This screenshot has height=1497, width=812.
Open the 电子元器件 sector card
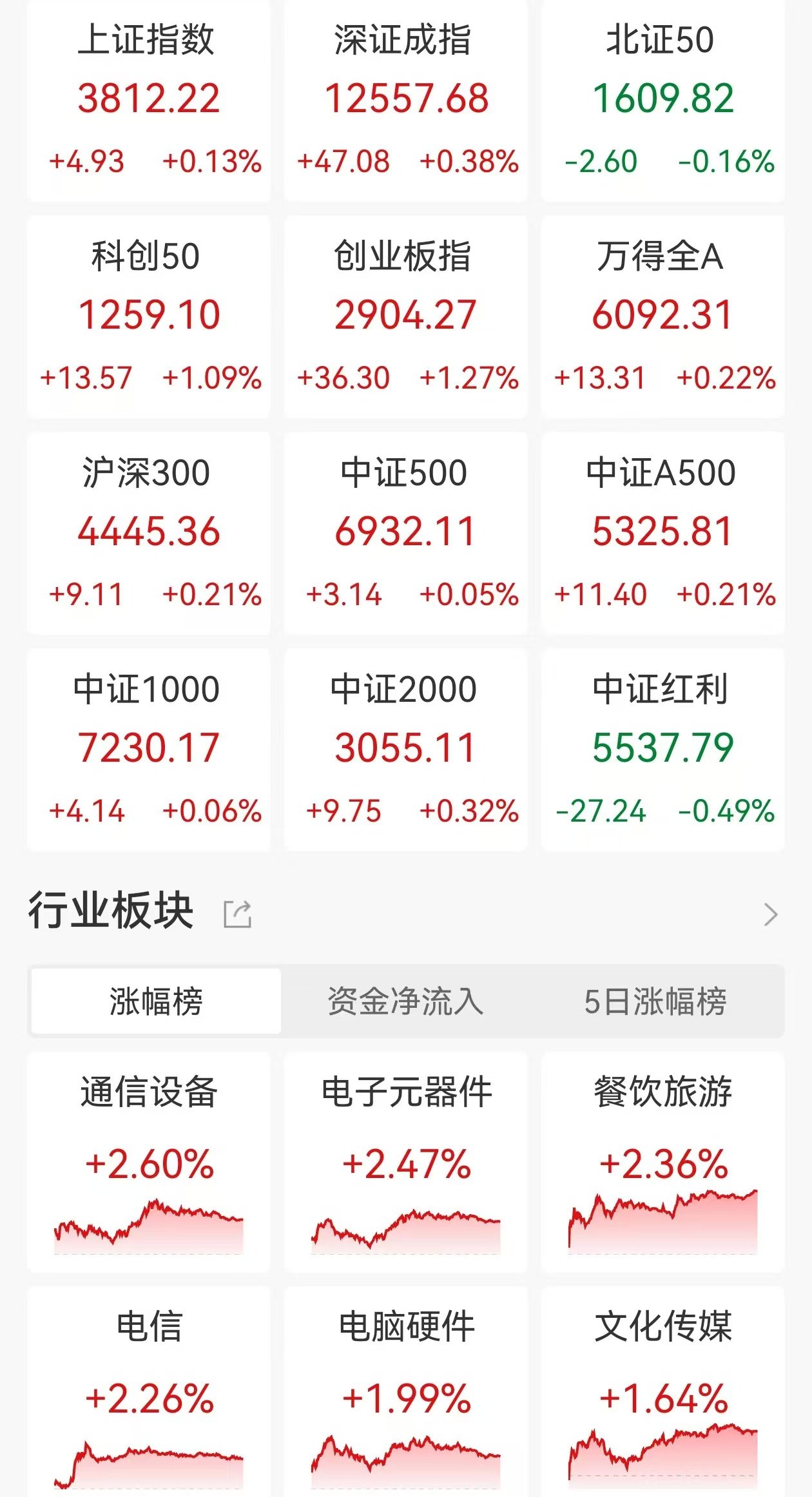click(x=406, y=1162)
